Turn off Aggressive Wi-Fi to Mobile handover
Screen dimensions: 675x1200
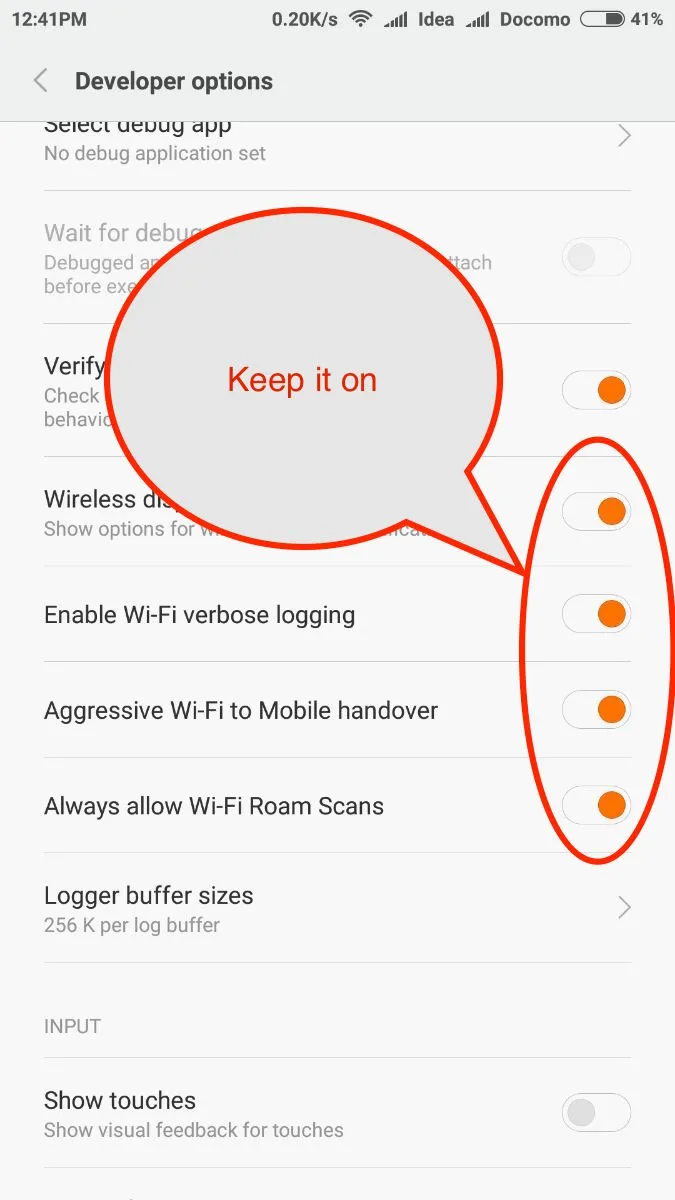(x=596, y=710)
